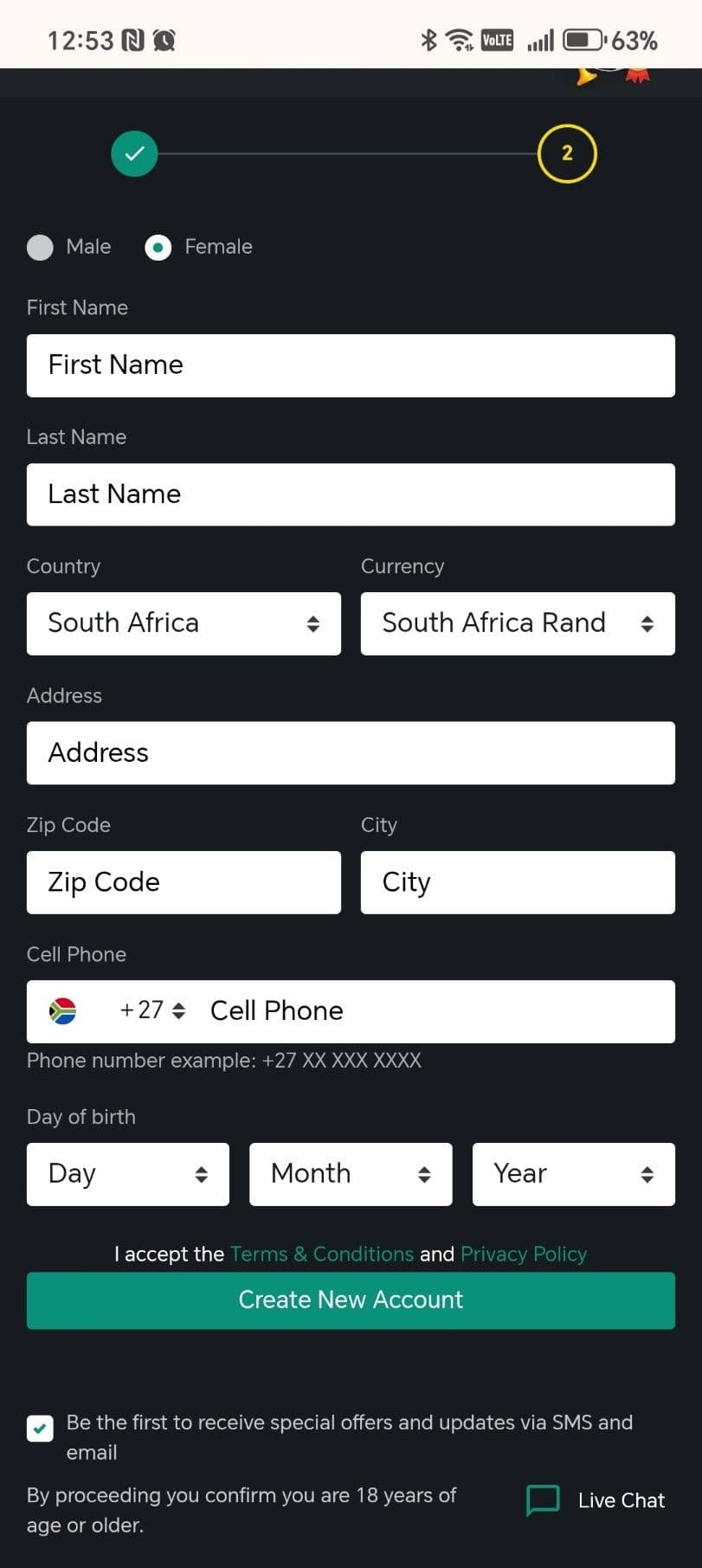Click the completed step 1 checkmark circle
Screen dimensions: 702x1568
point(133,153)
